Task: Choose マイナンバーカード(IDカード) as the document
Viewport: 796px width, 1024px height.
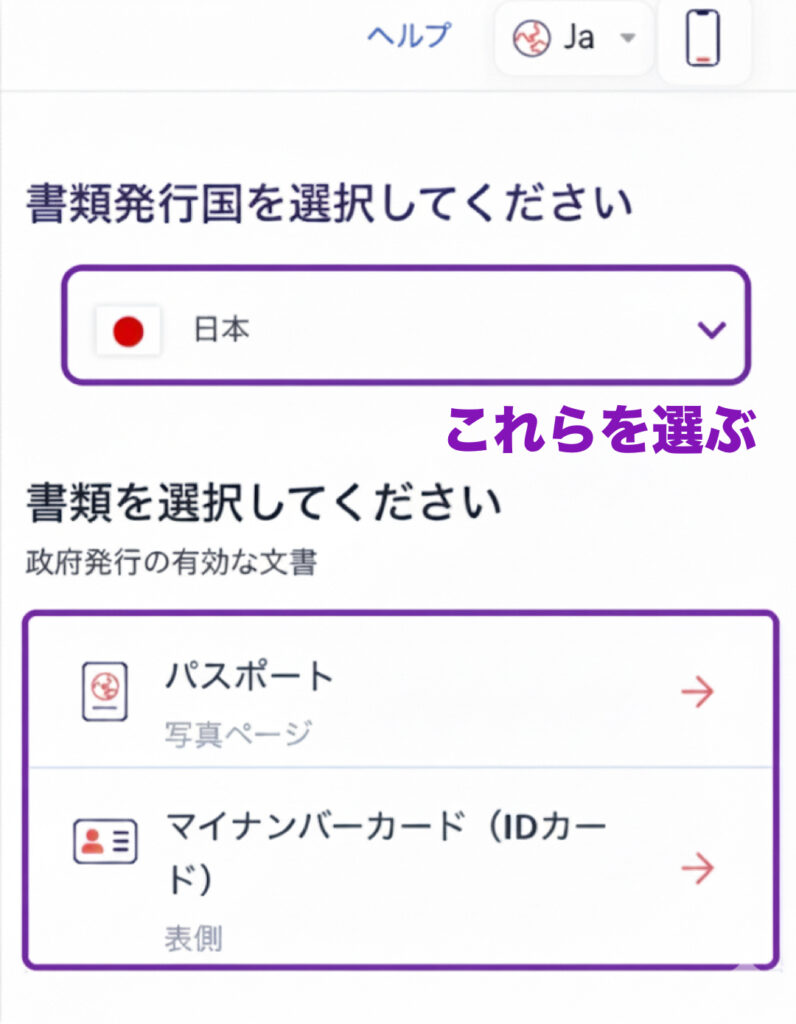Action: click(x=400, y=868)
